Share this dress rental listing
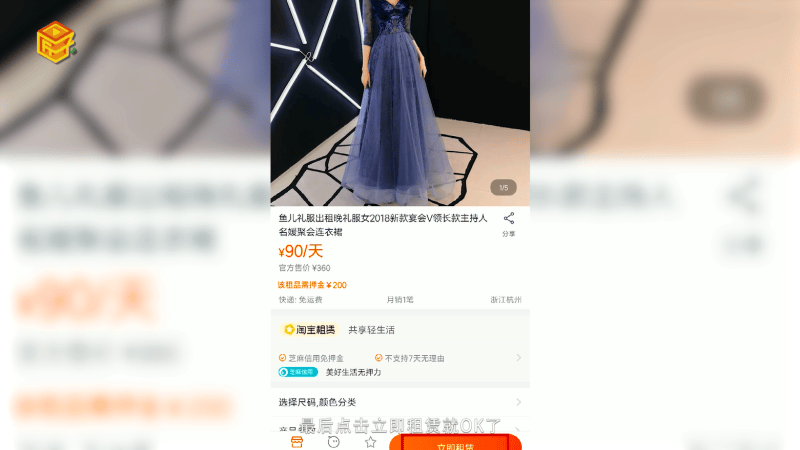 pyautogui.click(x=509, y=222)
